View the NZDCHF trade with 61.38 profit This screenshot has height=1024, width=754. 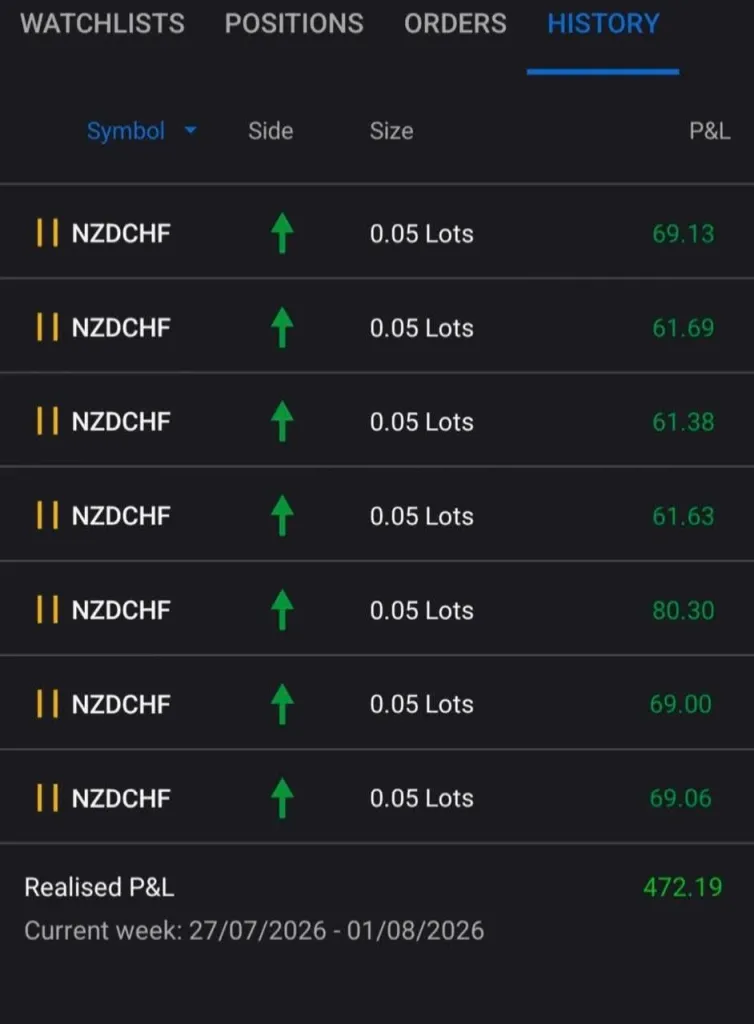[377, 421]
